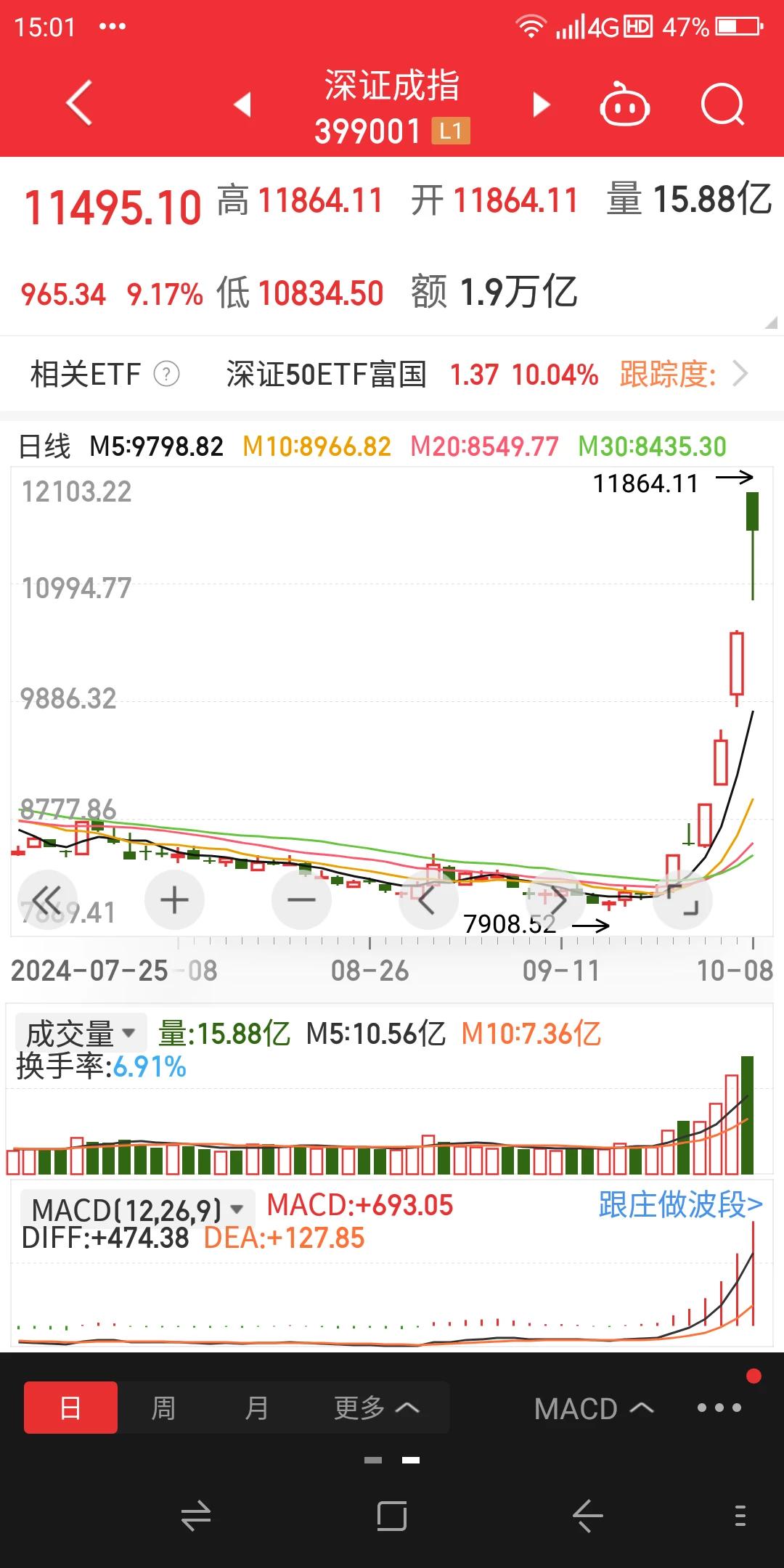Open the robot assistant icon
Viewport: 784px width, 1568px height.
click(x=624, y=105)
